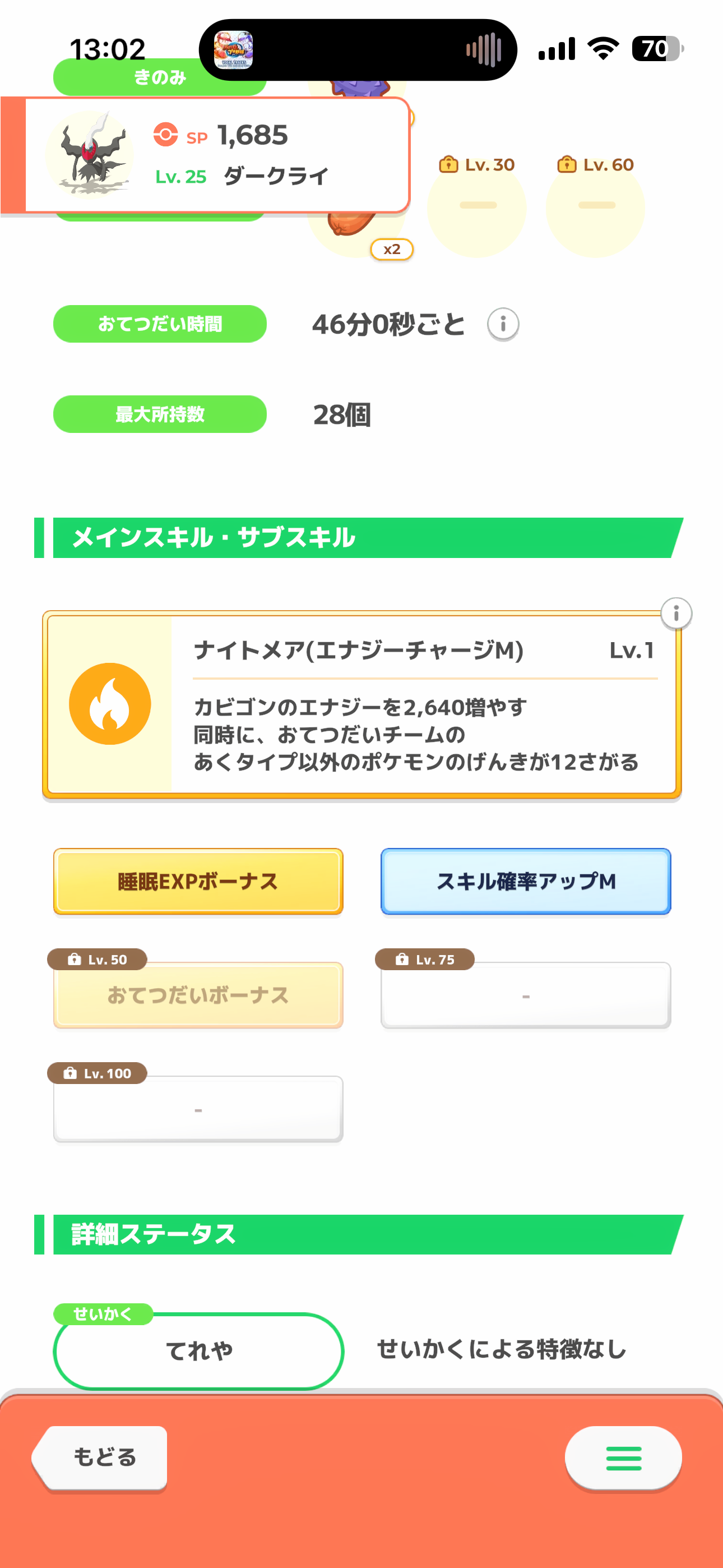This screenshot has height=1568, width=723.
Task: Open info icon on the ナイトメア main skill card
Action: tap(675, 613)
